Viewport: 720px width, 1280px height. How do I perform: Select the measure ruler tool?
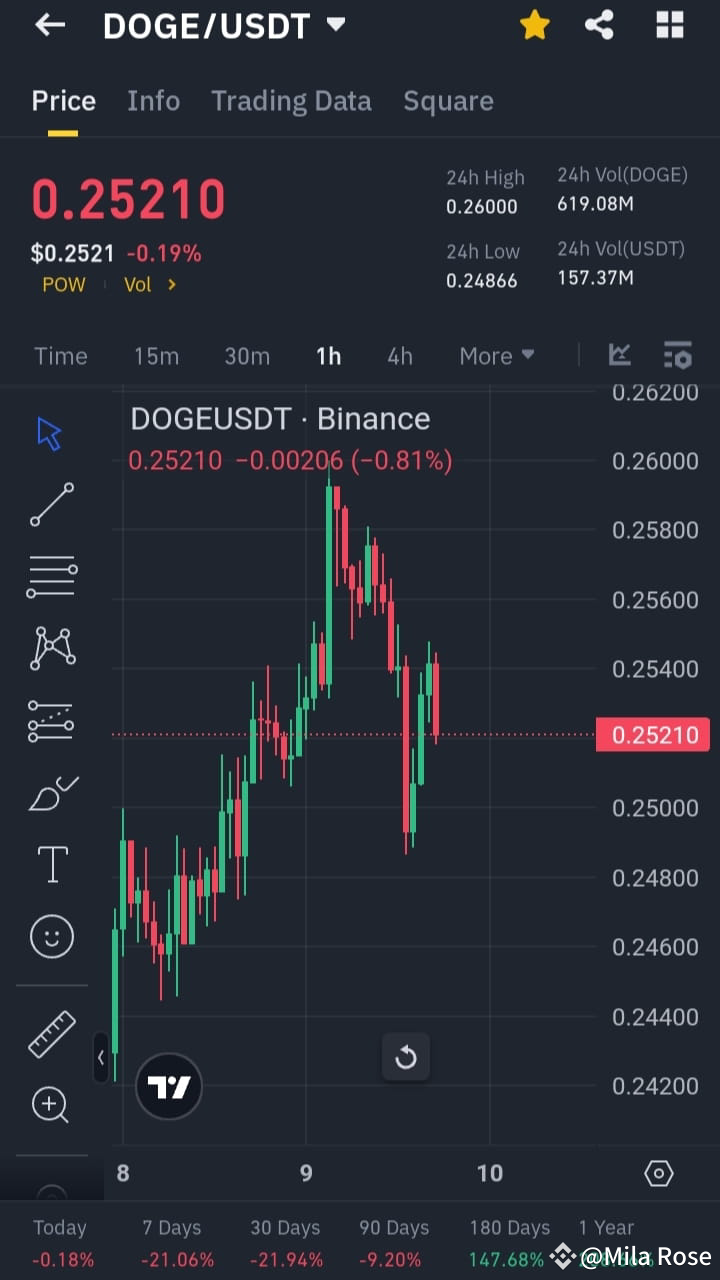tap(50, 1033)
